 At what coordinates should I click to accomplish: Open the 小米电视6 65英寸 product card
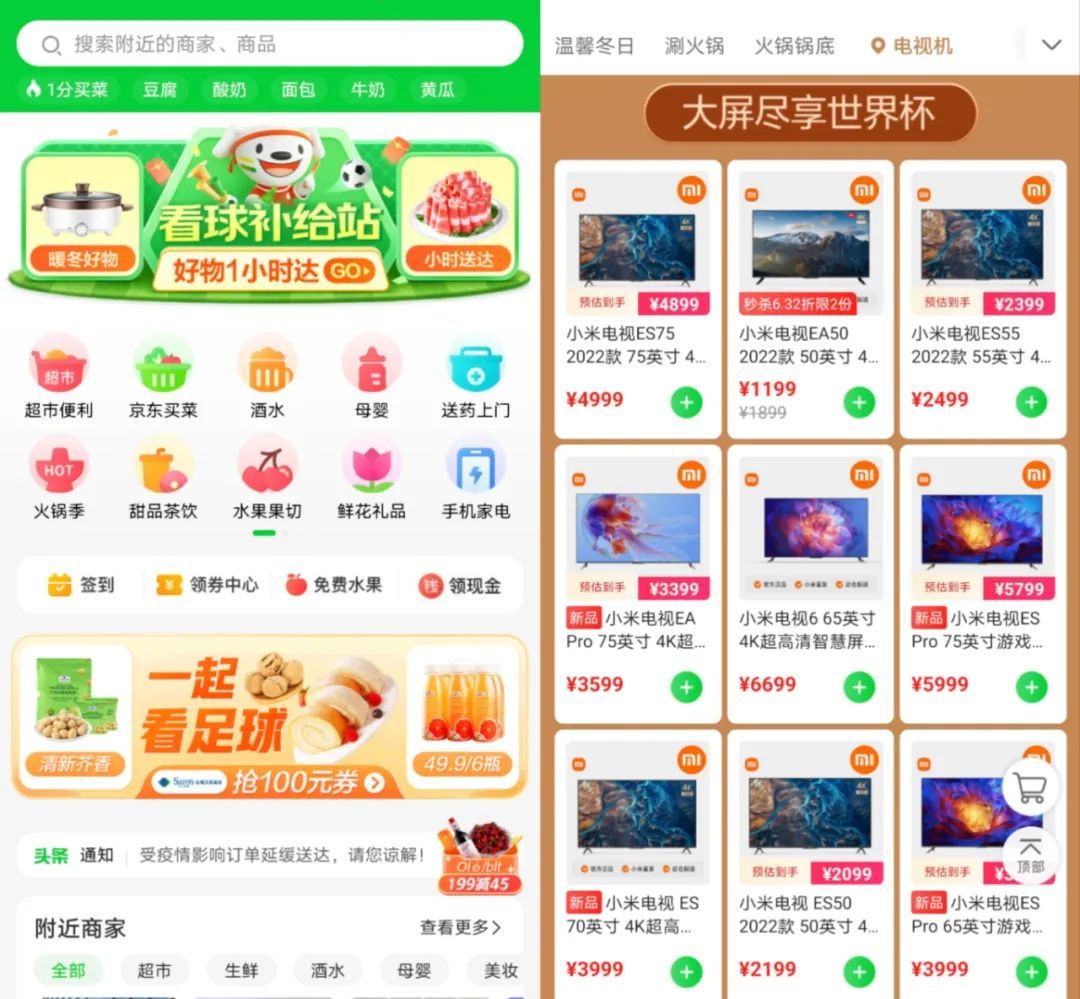click(x=810, y=590)
